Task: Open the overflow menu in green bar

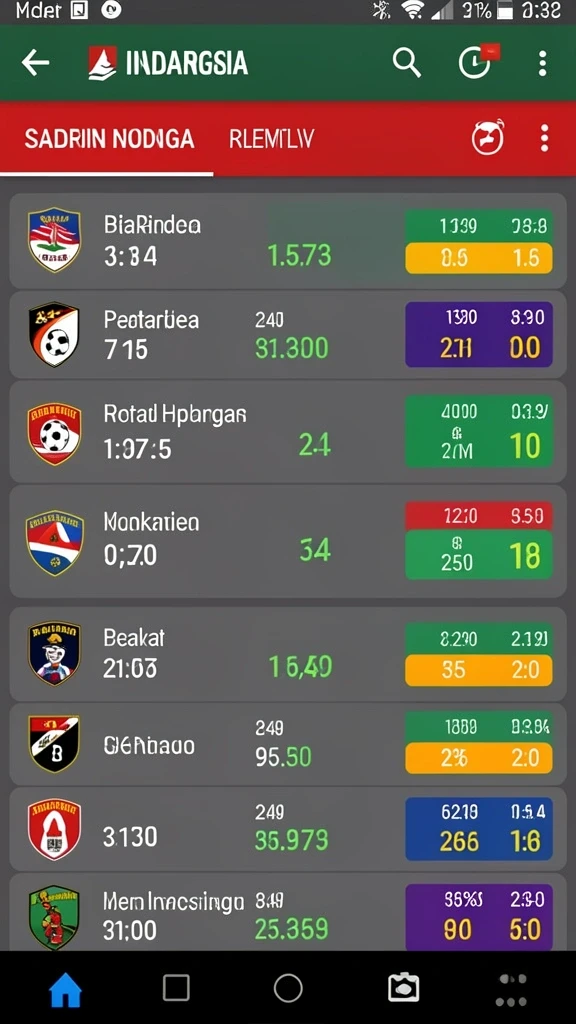Action: [x=542, y=63]
